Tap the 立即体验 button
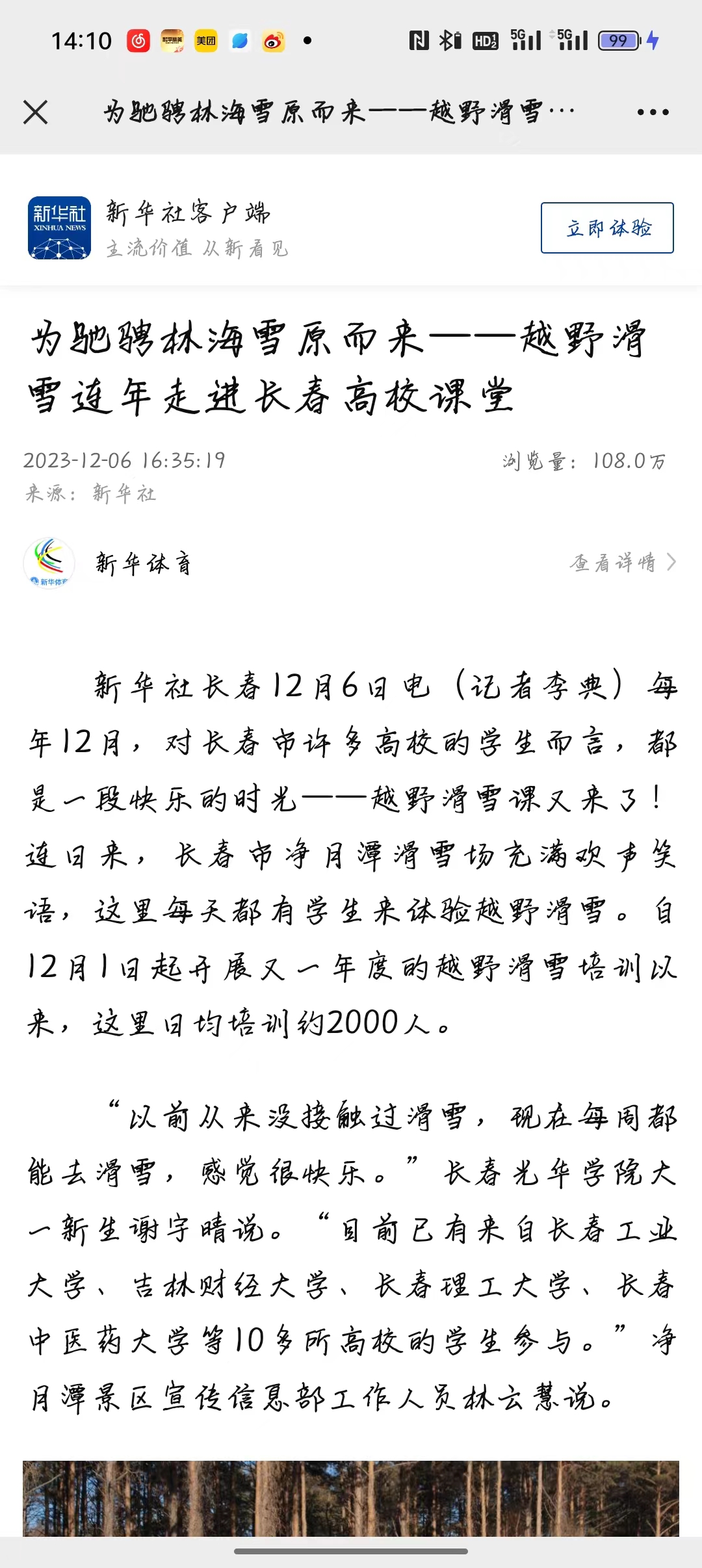Viewport: 702px width, 1568px height. (x=607, y=228)
